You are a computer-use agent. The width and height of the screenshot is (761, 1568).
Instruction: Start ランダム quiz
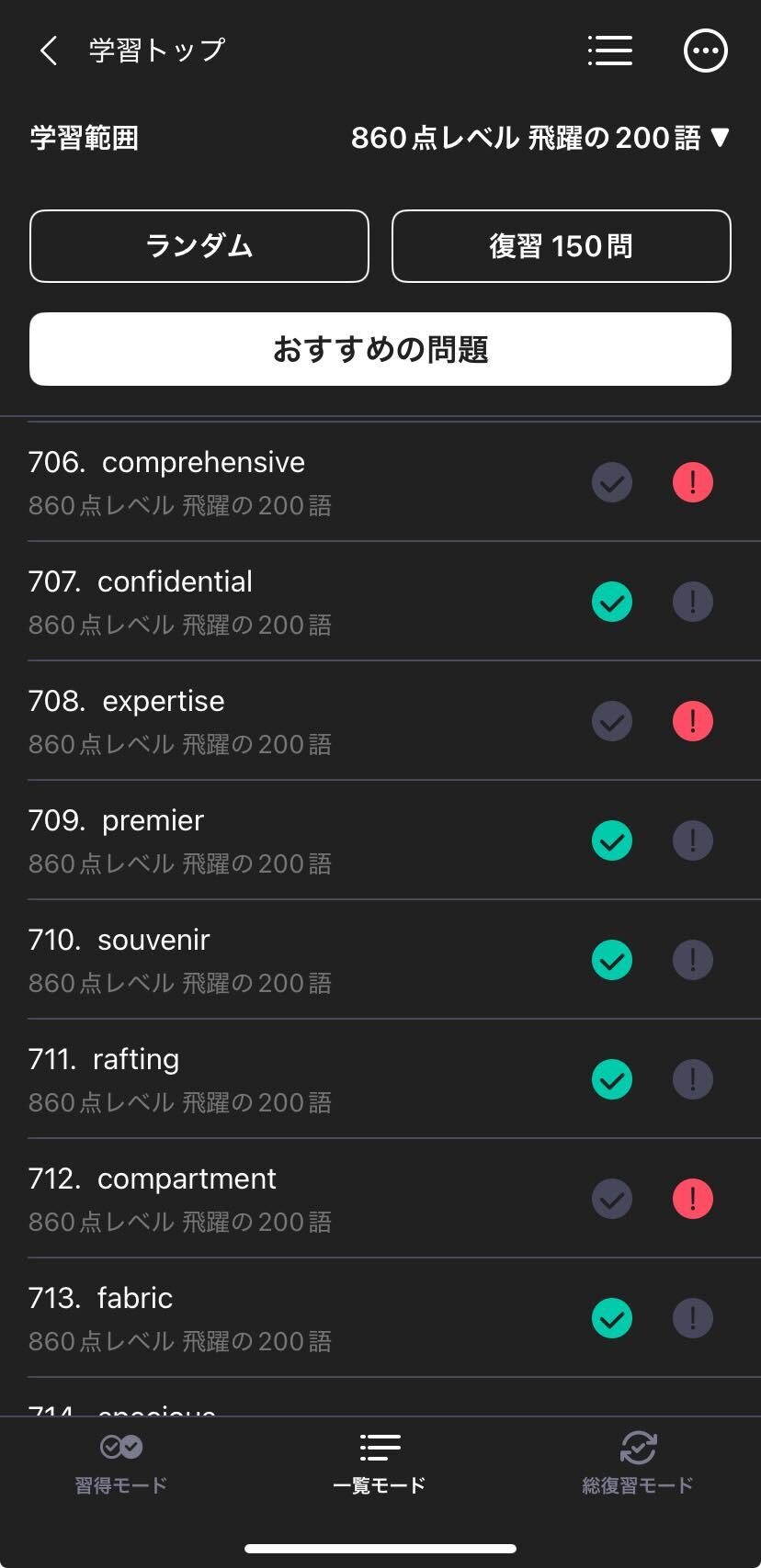pyautogui.click(x=199, y=246)
